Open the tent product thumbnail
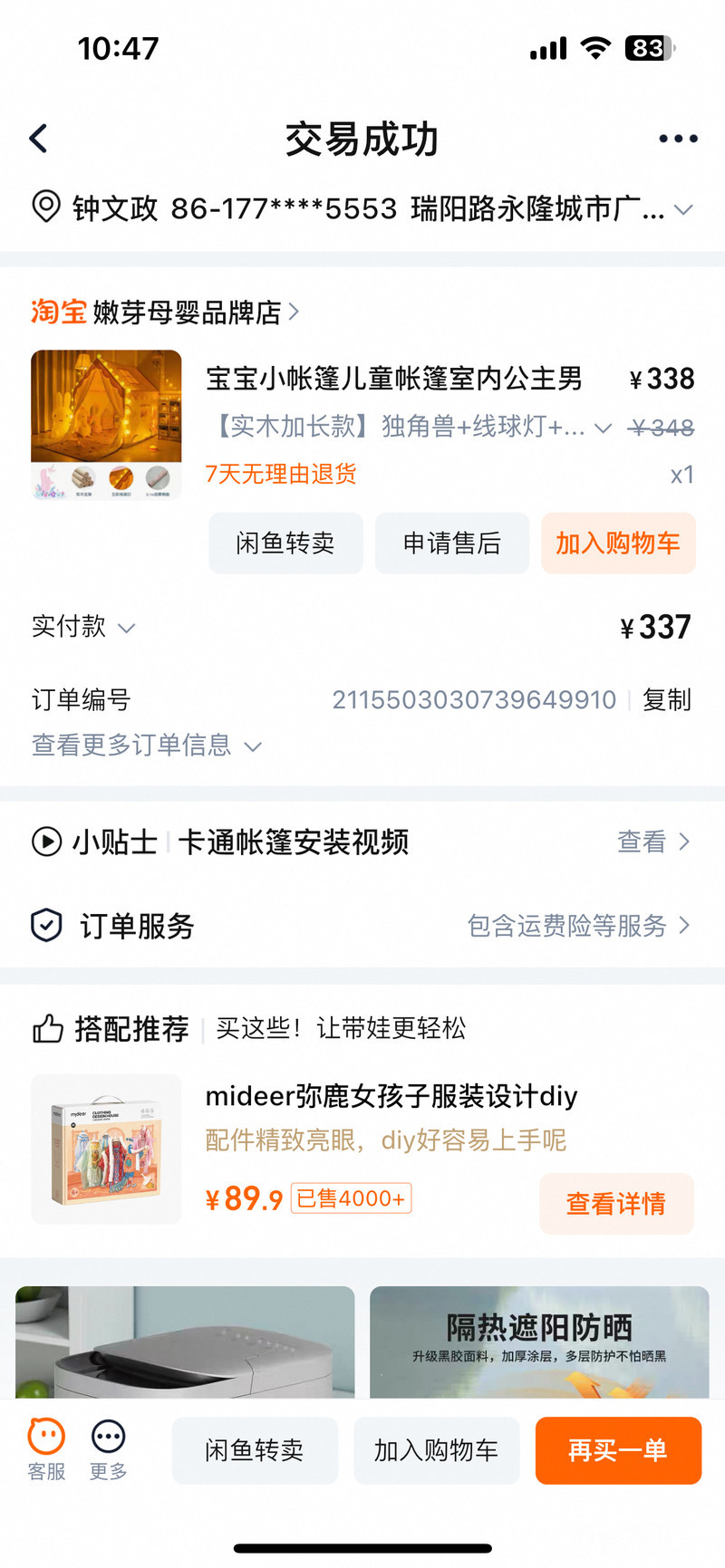Image resolution: width=725 pixels, height=1568 pixels. 106,425
